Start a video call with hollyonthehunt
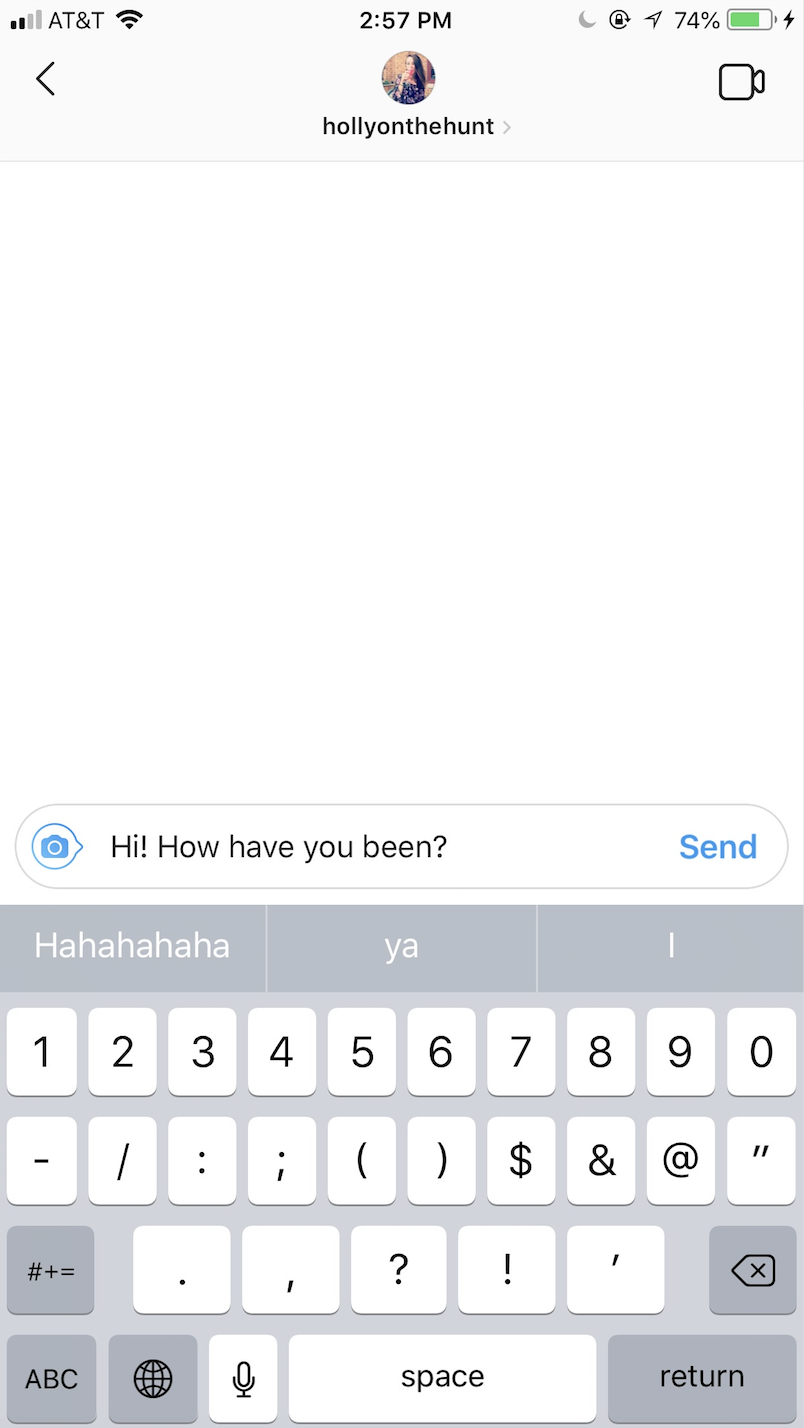The image size is (804, 1428). pos(741,82)
